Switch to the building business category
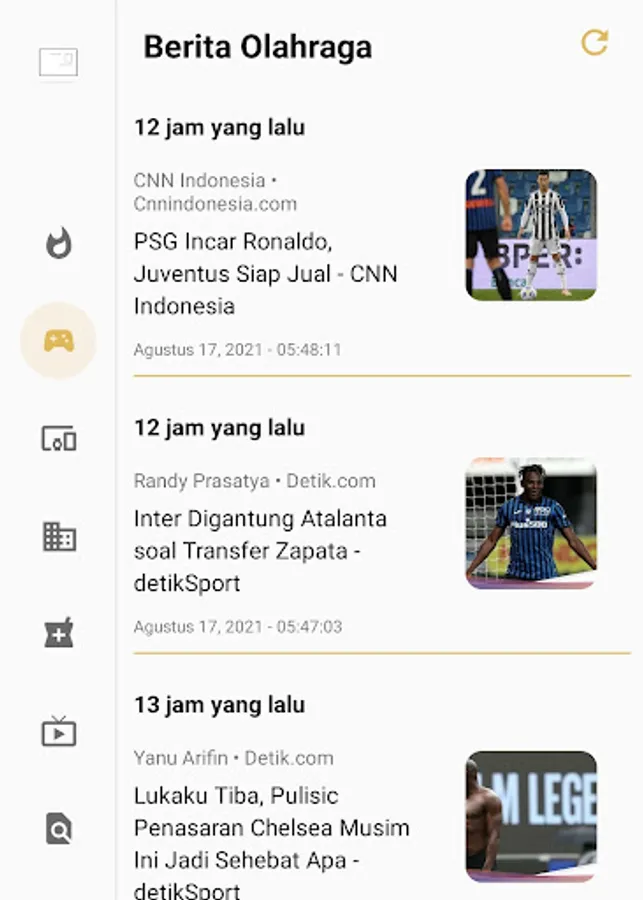 point(59,536)
